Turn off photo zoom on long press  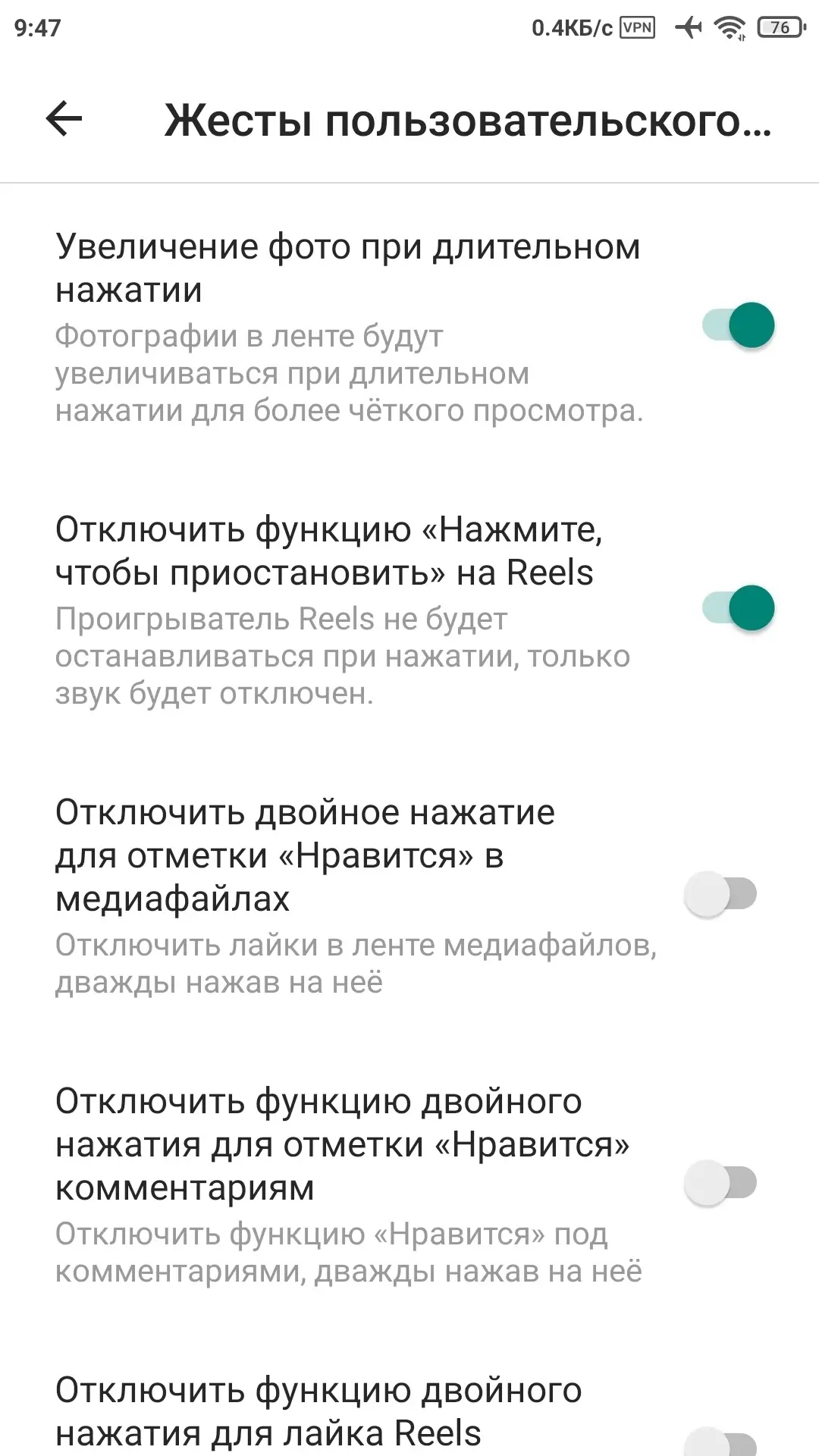coord(738,325)
